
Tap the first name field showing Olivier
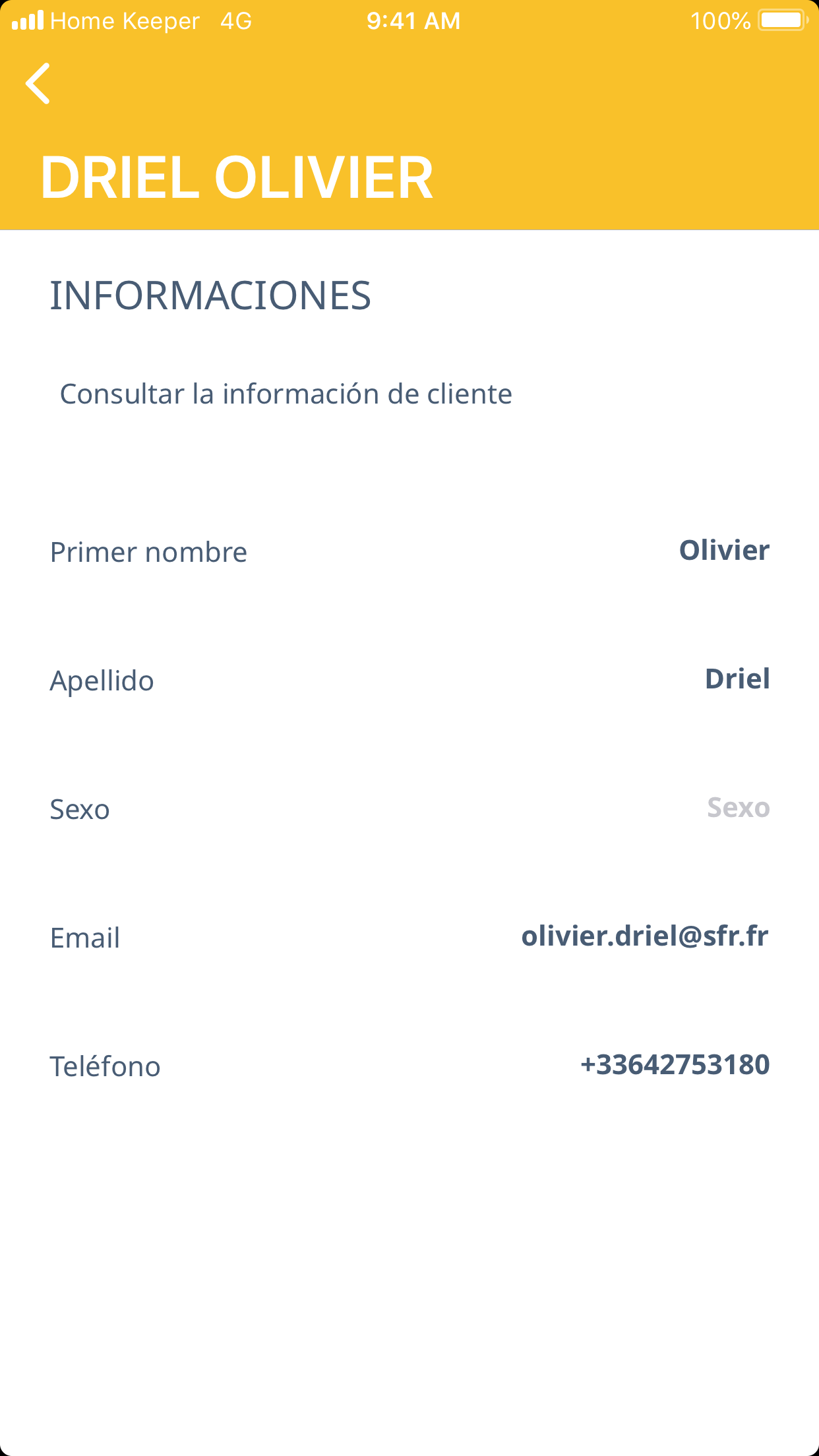[723, 551]
